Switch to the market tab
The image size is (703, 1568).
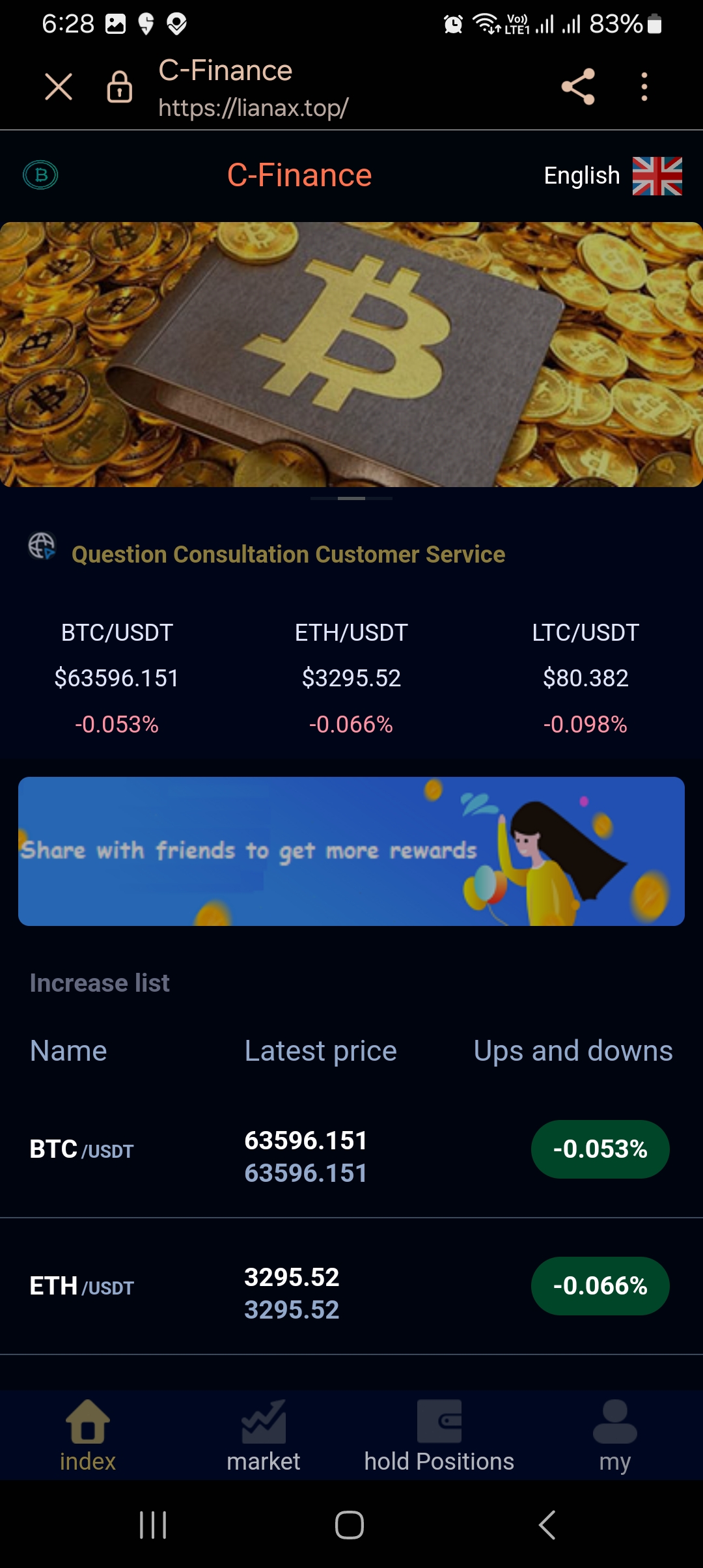coord(264,1436)
